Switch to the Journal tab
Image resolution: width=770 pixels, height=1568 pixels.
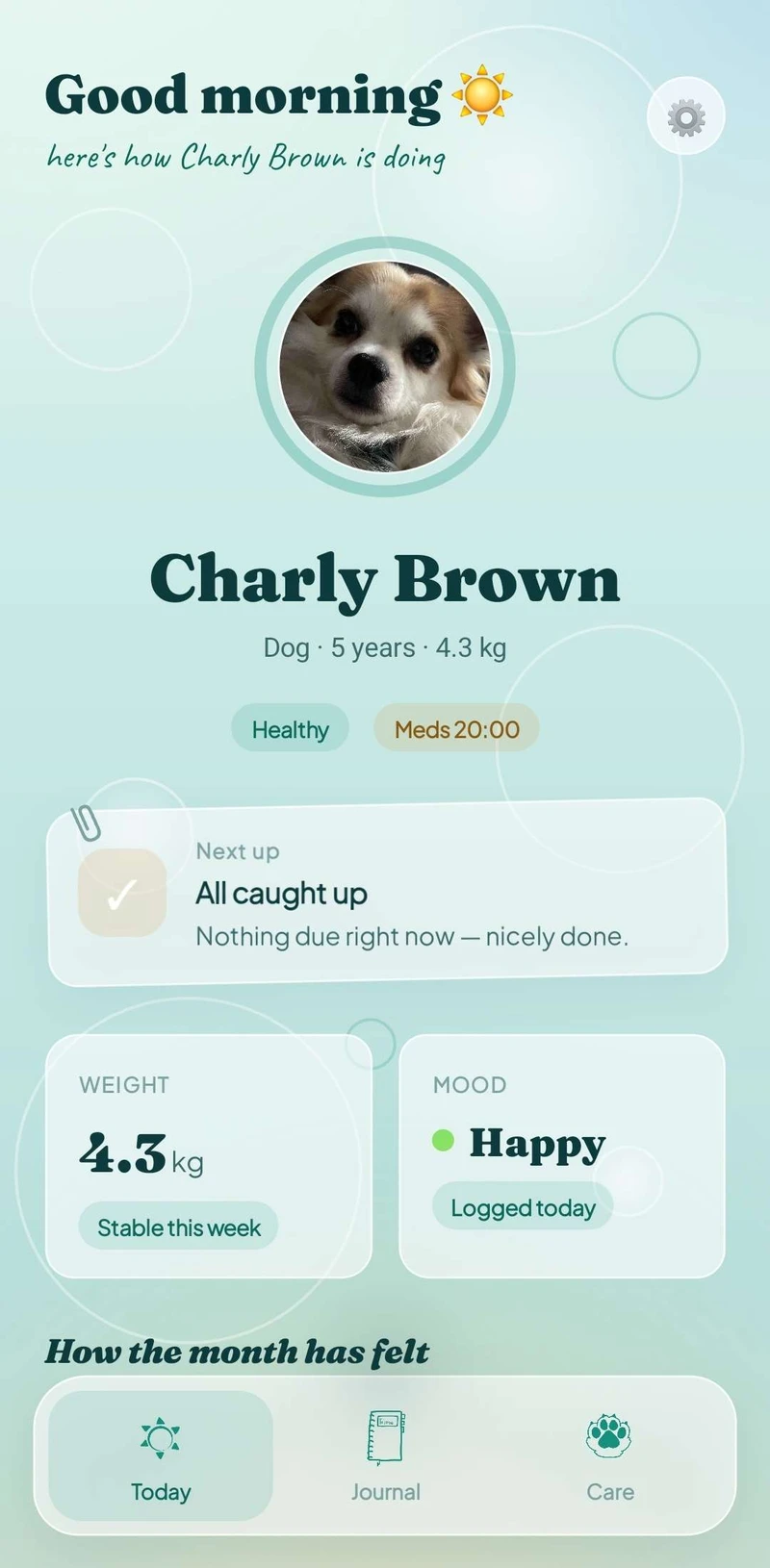(385, 1455)
